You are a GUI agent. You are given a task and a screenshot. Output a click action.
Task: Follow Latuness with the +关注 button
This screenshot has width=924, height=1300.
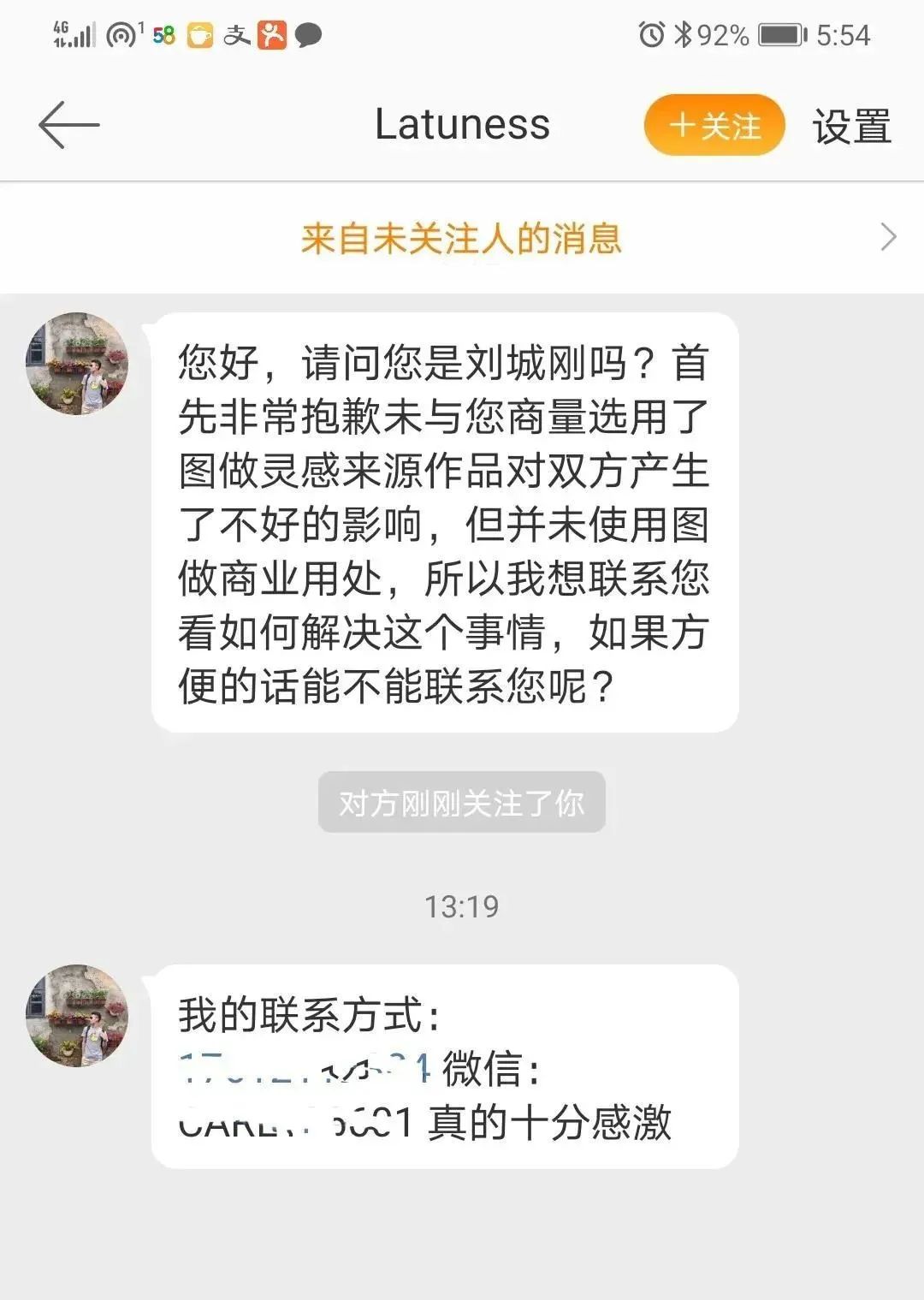coord(714,126)
